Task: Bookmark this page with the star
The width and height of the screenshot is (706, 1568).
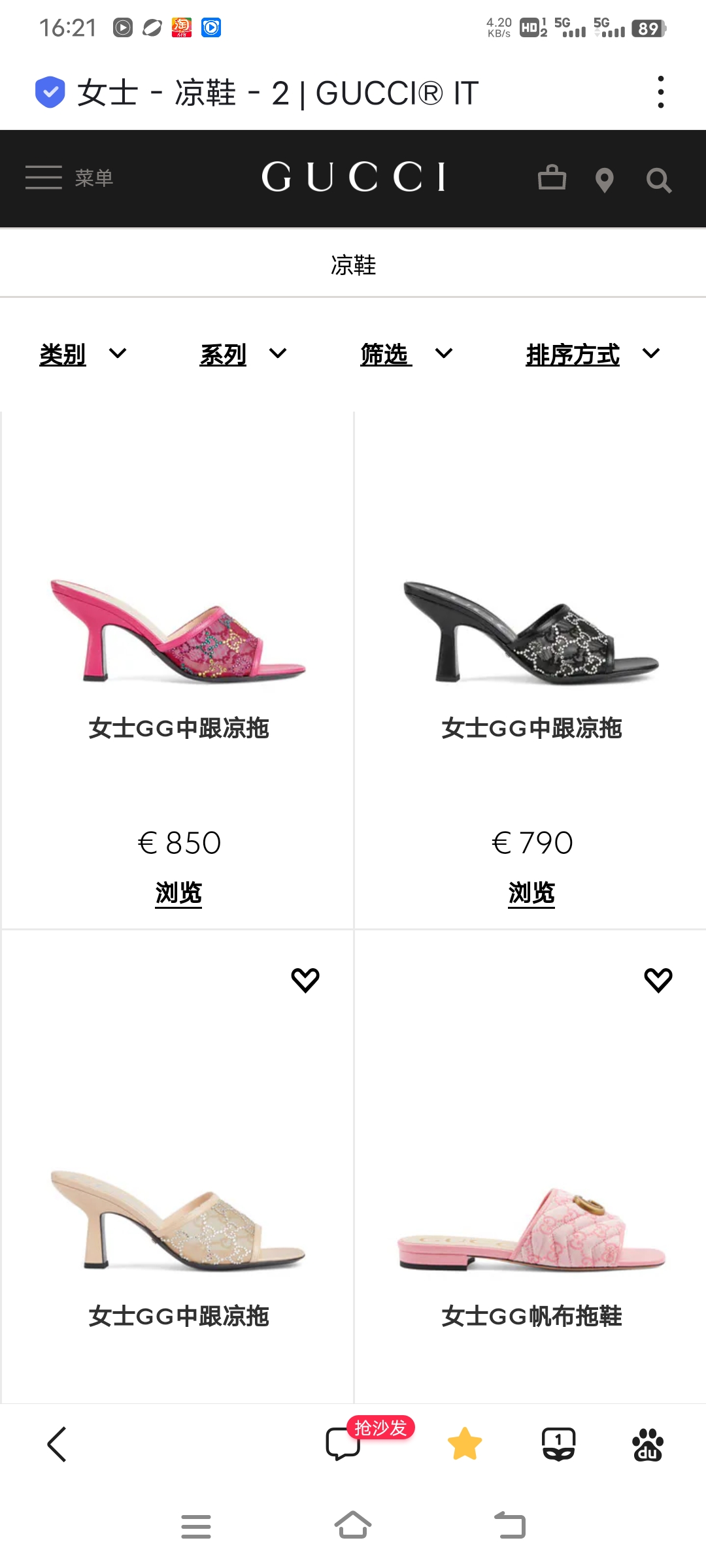Action: (465, 1444)
